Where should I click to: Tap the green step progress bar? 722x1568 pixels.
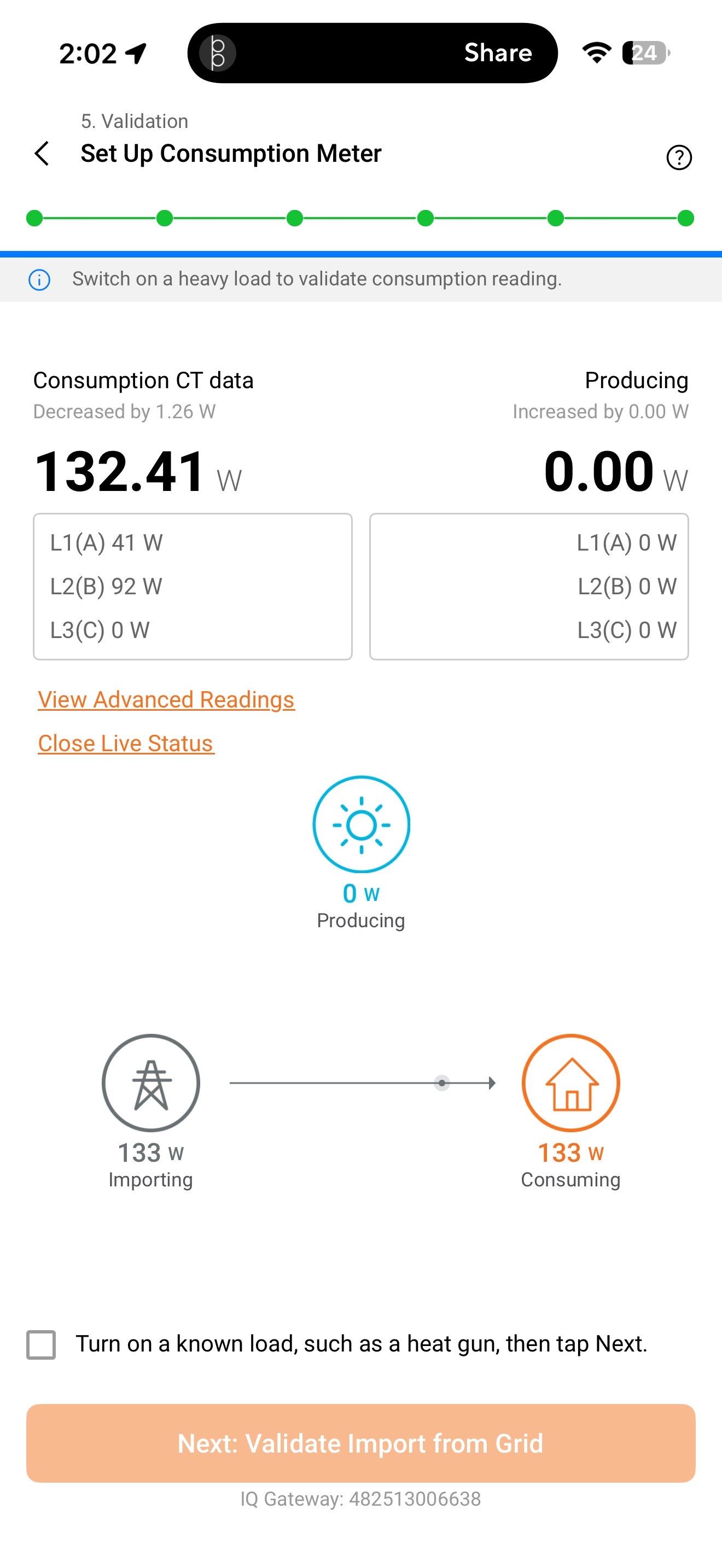coord(361,218)
